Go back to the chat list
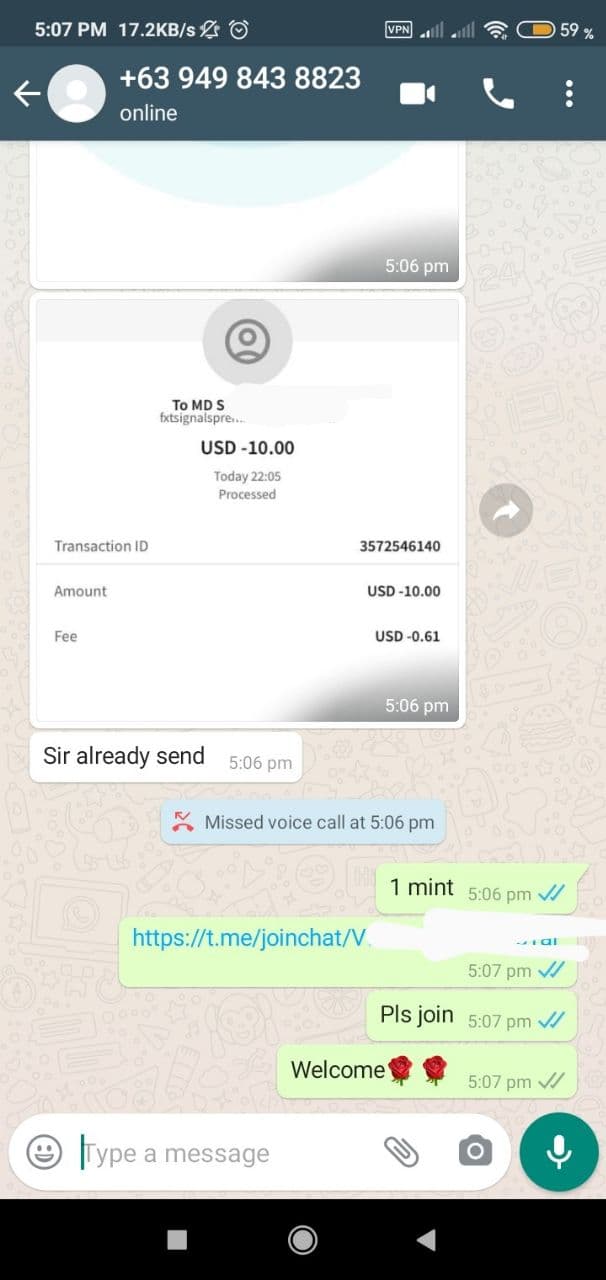The height and width of the screenshot is (1280, 606). pyautogui.click(x=26, y=94)
